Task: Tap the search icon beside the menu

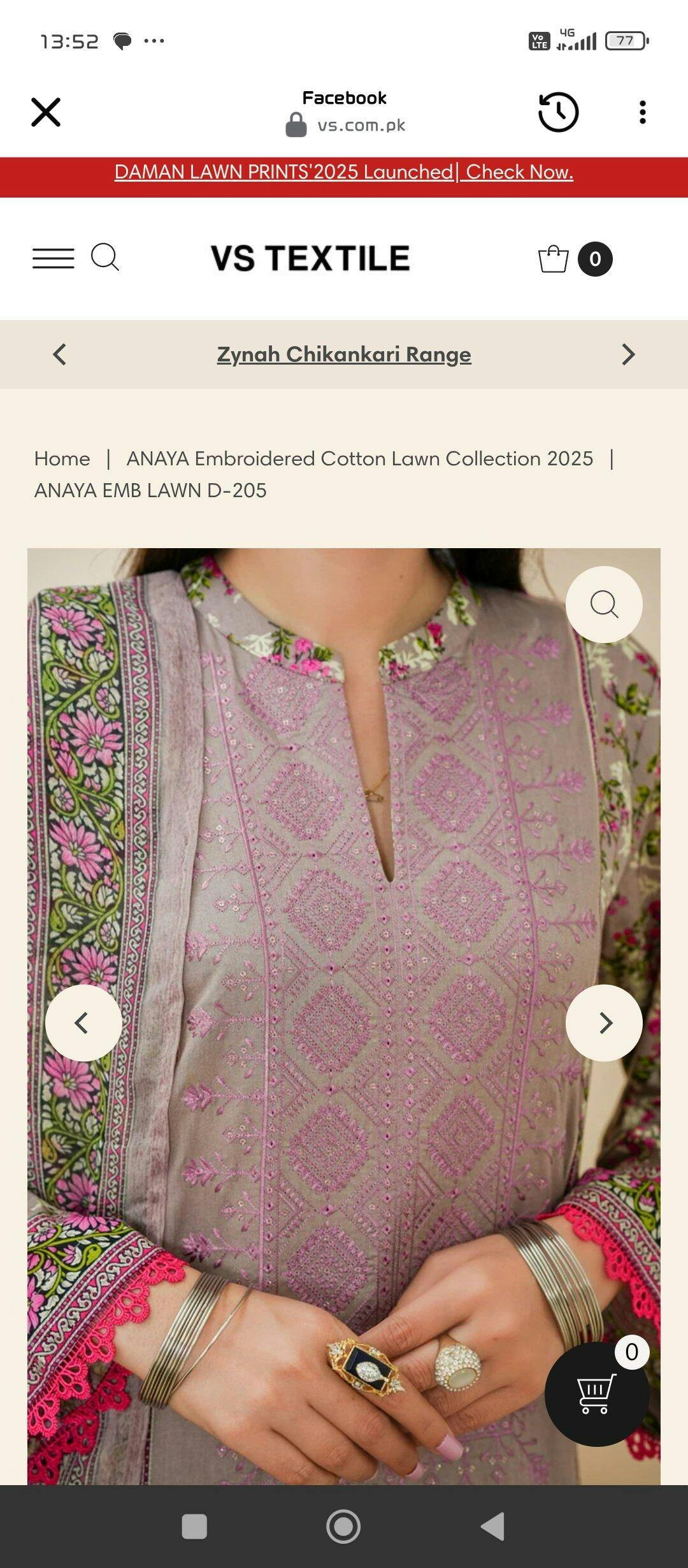Action: pyautogui.click(x=105, y=258)
